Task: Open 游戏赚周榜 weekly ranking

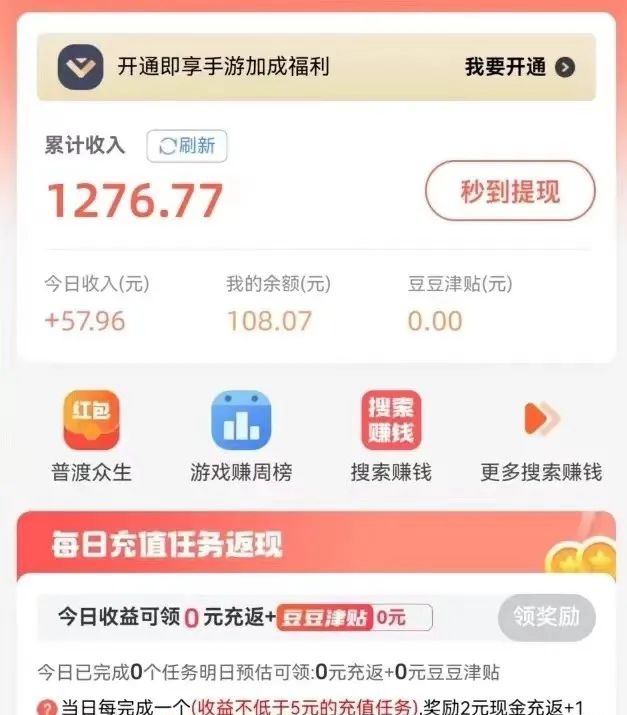Action: click(x=241, y=420)
